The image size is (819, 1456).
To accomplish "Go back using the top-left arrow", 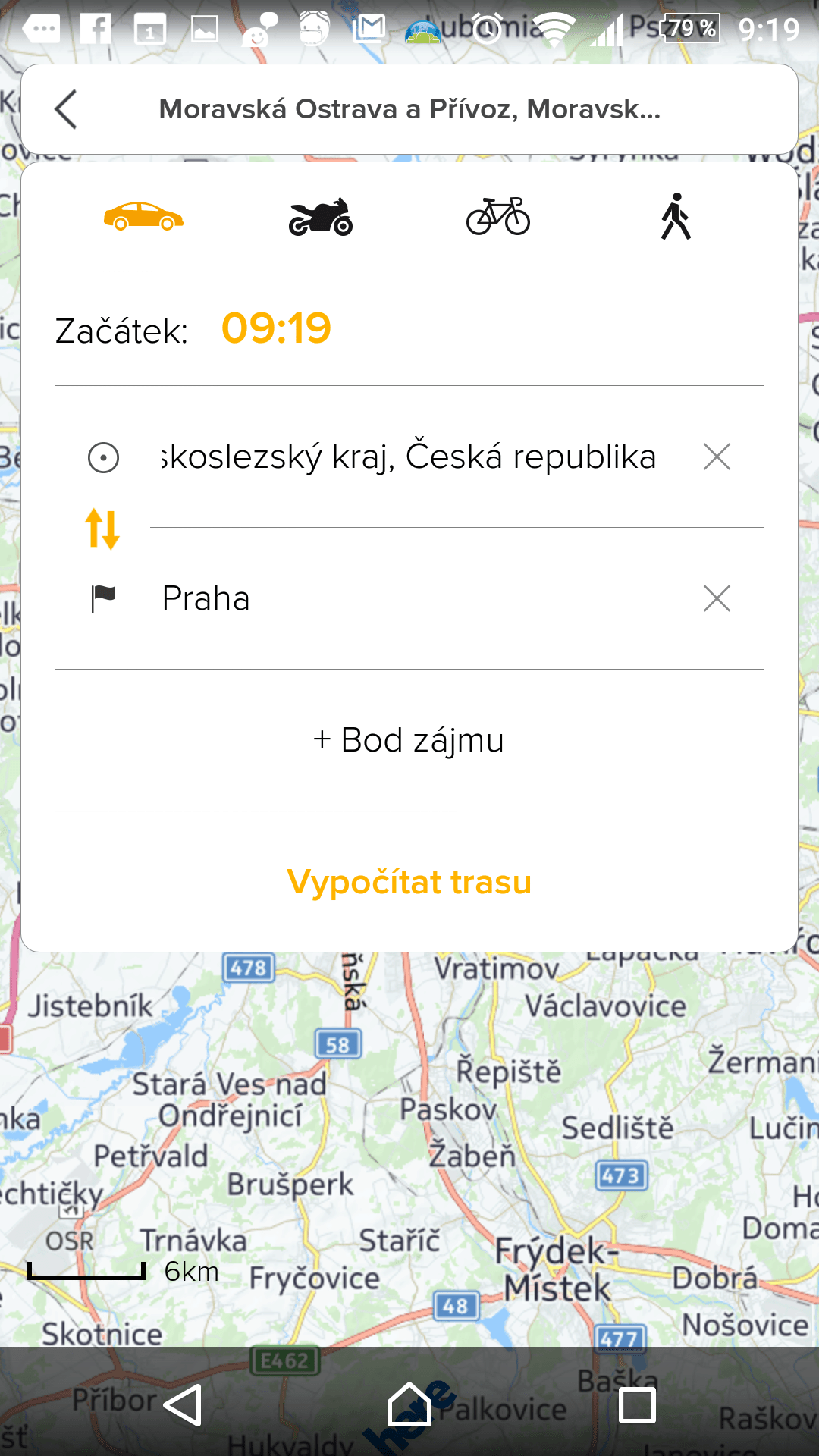I will click(x=66, y=109).
